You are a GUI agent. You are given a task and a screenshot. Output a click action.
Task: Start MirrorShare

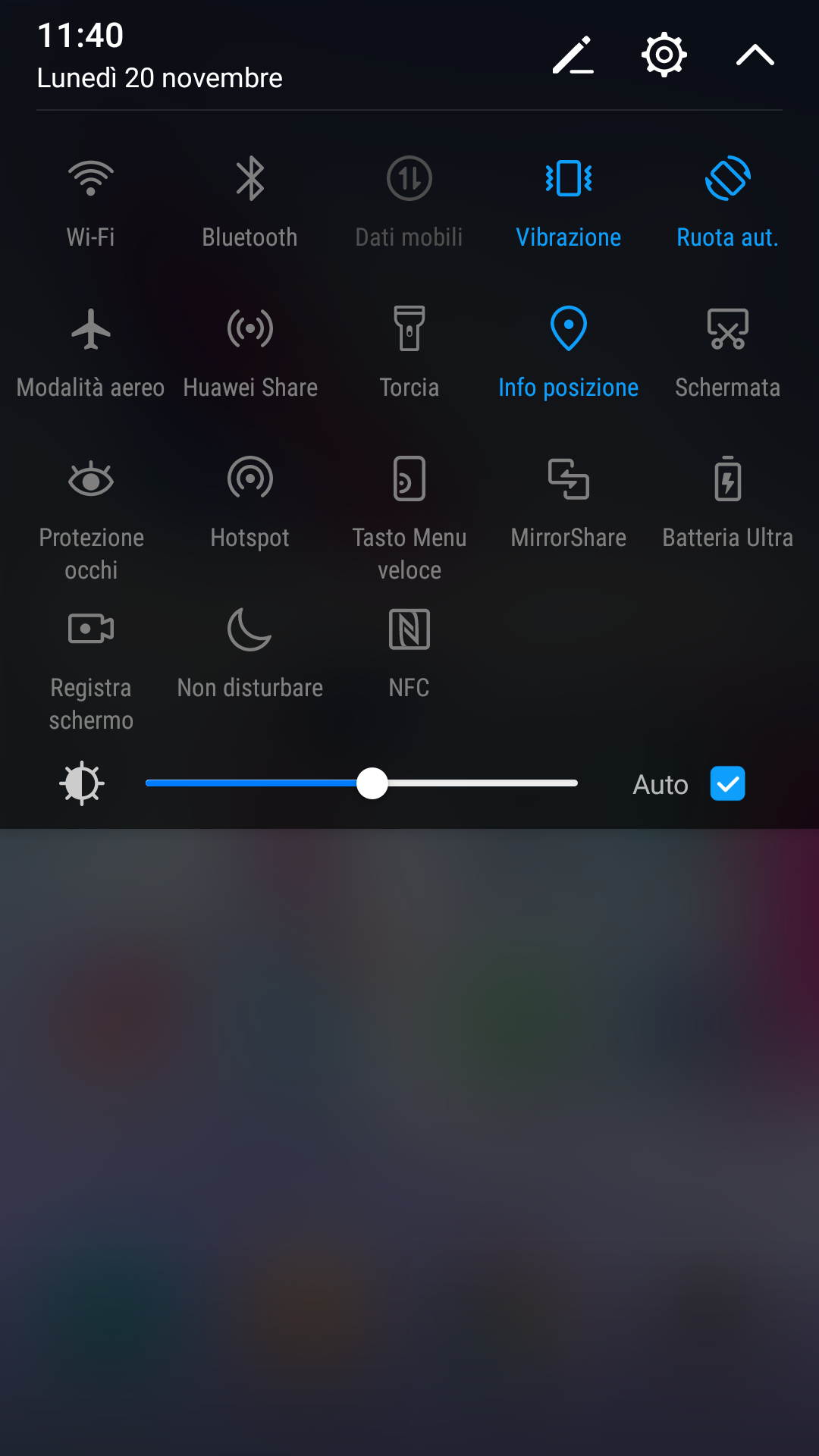pyautogui.click(x=569, y=480)
